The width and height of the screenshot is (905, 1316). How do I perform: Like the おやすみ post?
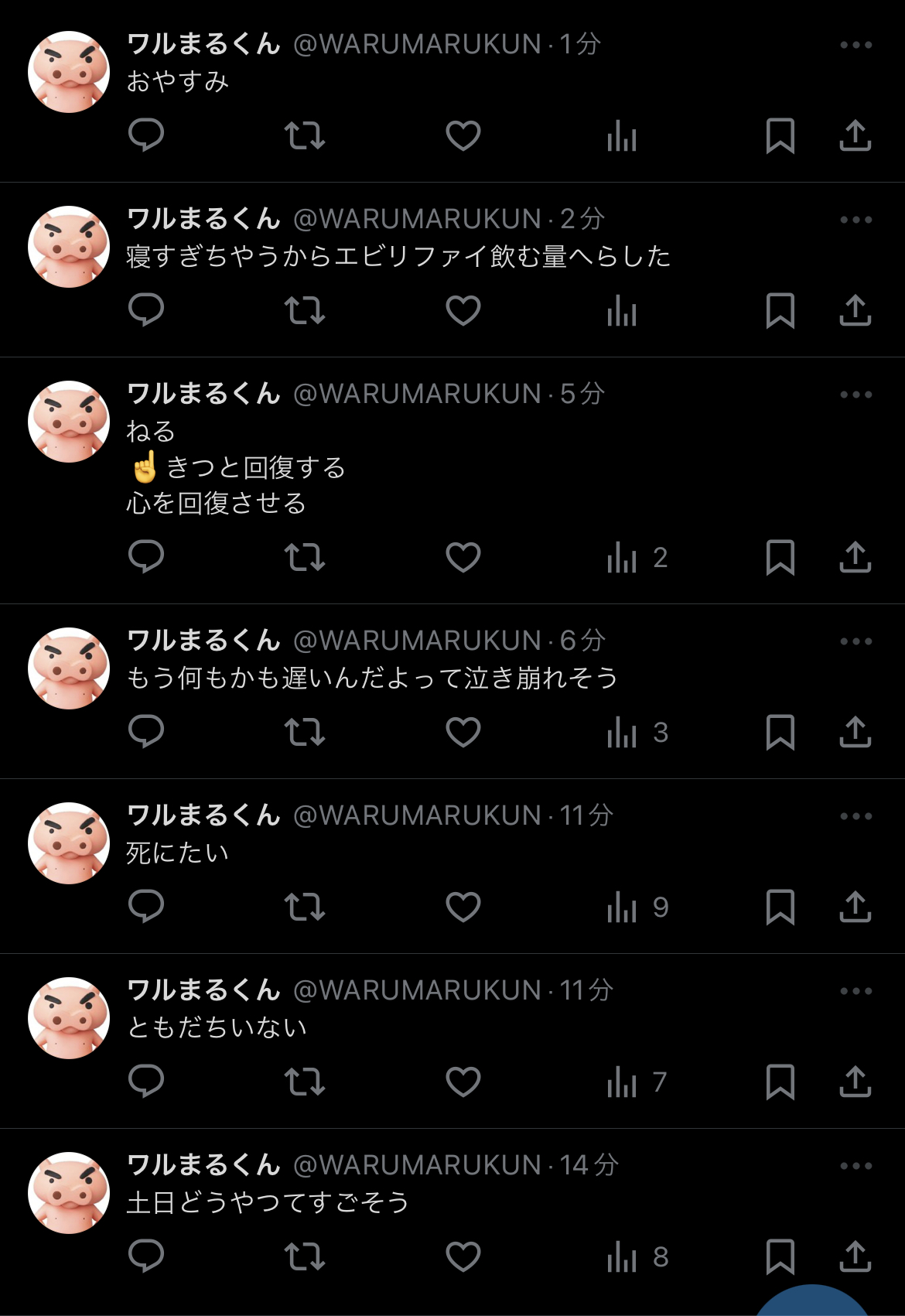463,136
